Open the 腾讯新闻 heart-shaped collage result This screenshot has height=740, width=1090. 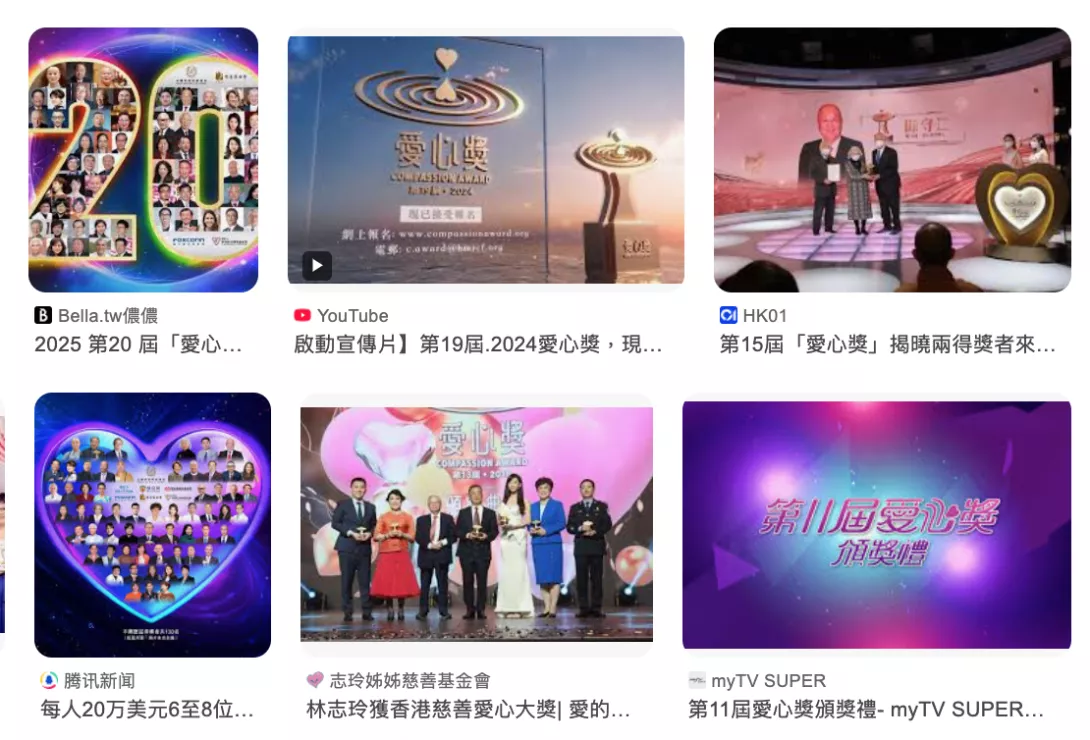152,524
